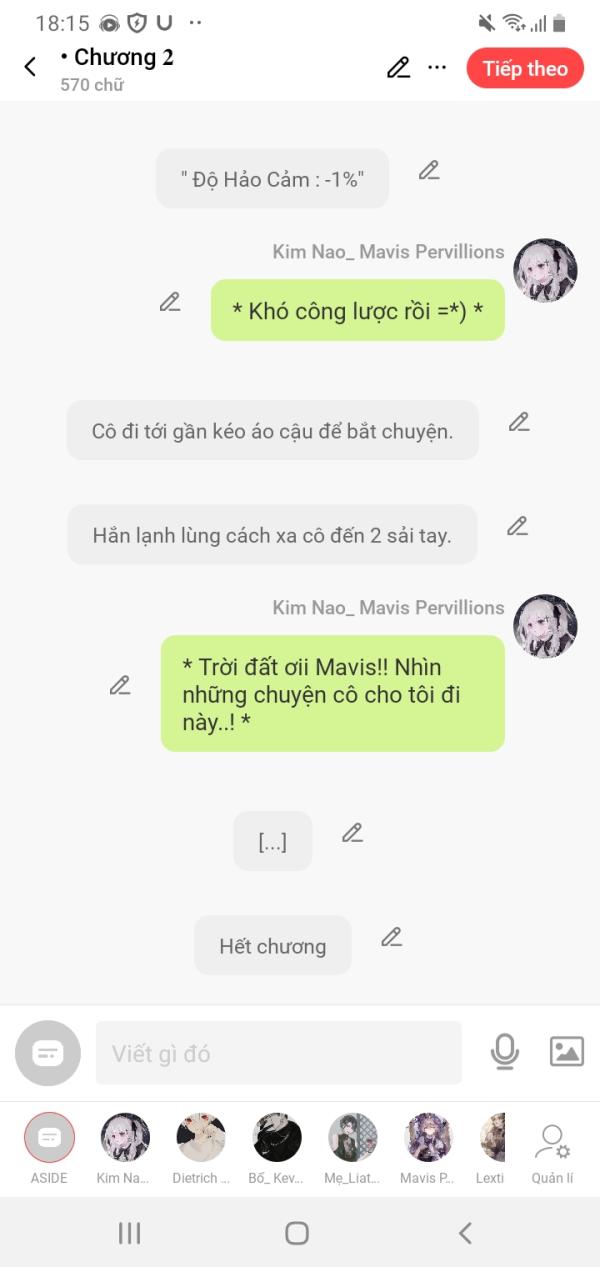
Task: Choose character Dietrich from the character row
Action: [x=201, y=1149]
